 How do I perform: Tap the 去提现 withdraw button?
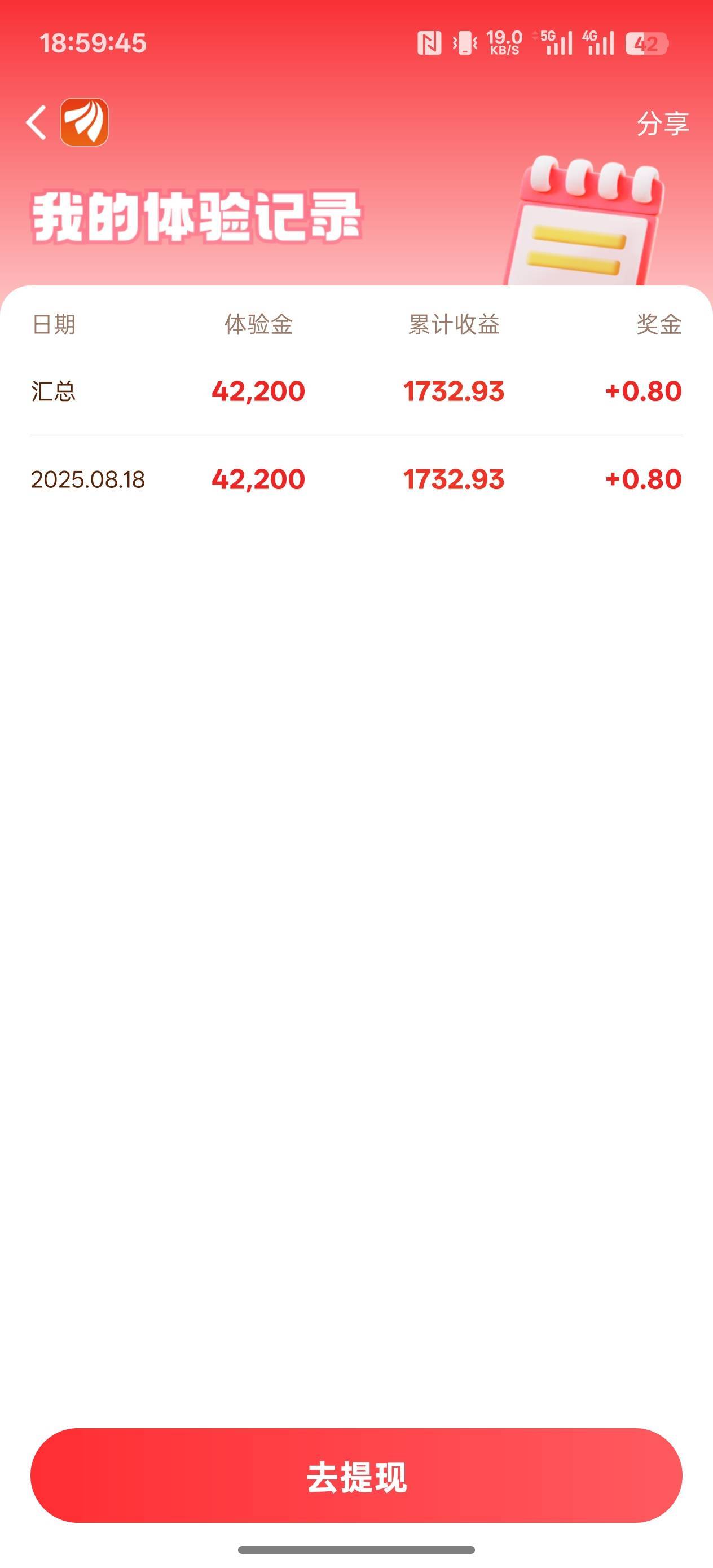pyautogui.click(x=356, y=1475)
